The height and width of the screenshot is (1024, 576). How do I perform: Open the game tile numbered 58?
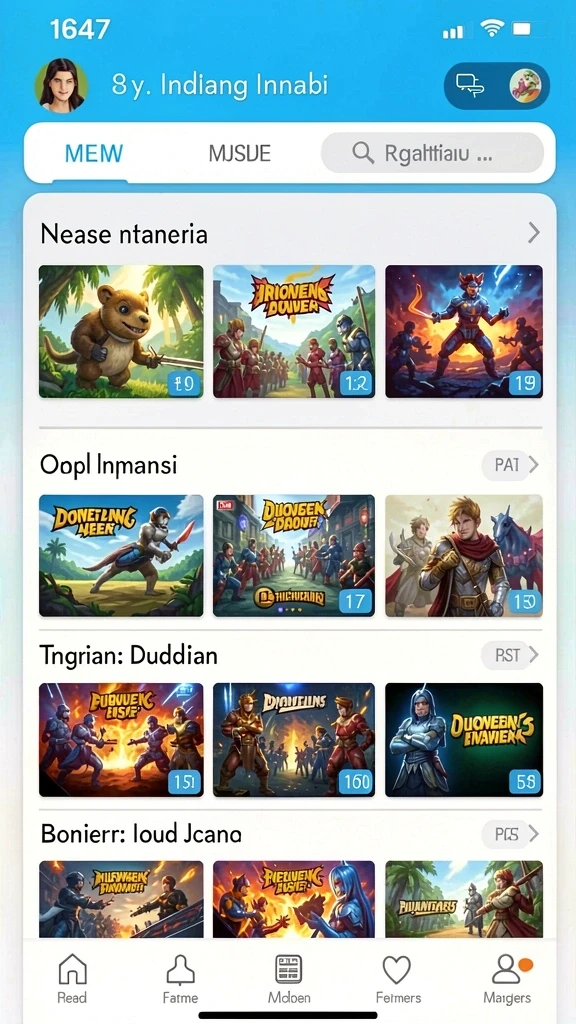click(464, 739)
